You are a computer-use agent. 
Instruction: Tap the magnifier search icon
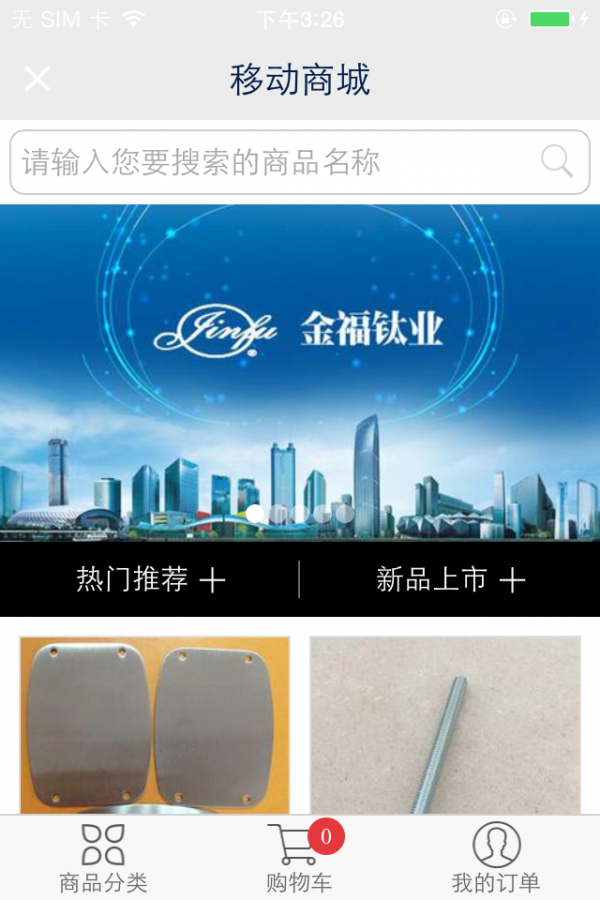tap(557, 161)
